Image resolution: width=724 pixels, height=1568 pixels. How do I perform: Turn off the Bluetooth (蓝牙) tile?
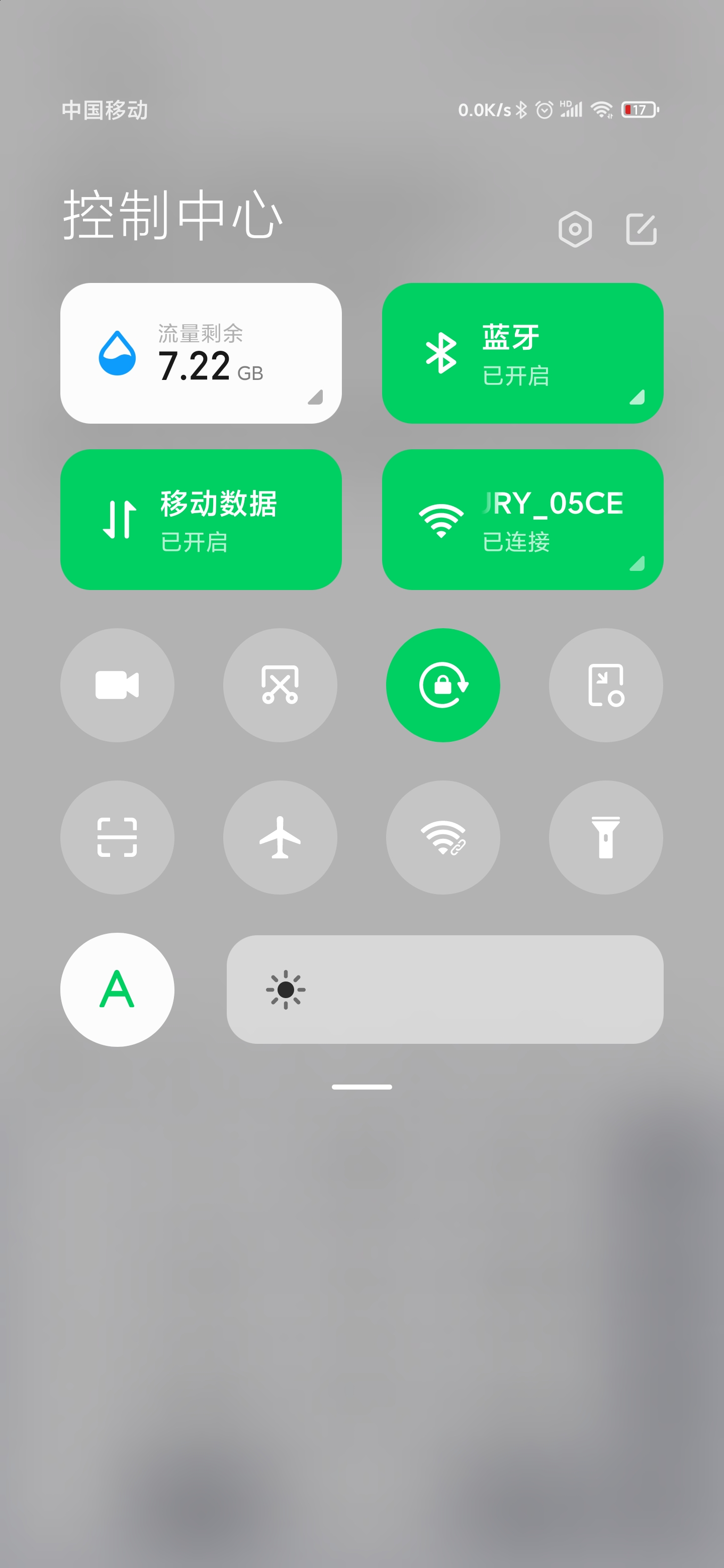pos(522,353)
